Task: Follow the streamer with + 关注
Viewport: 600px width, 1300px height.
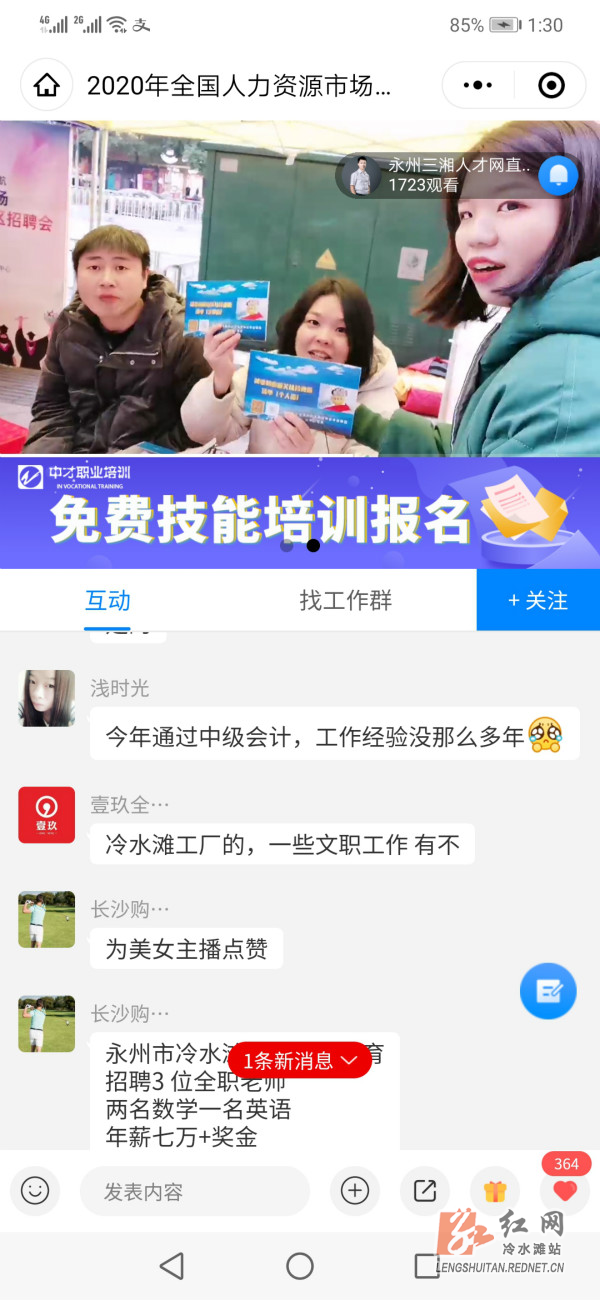Action: [538, 600]
